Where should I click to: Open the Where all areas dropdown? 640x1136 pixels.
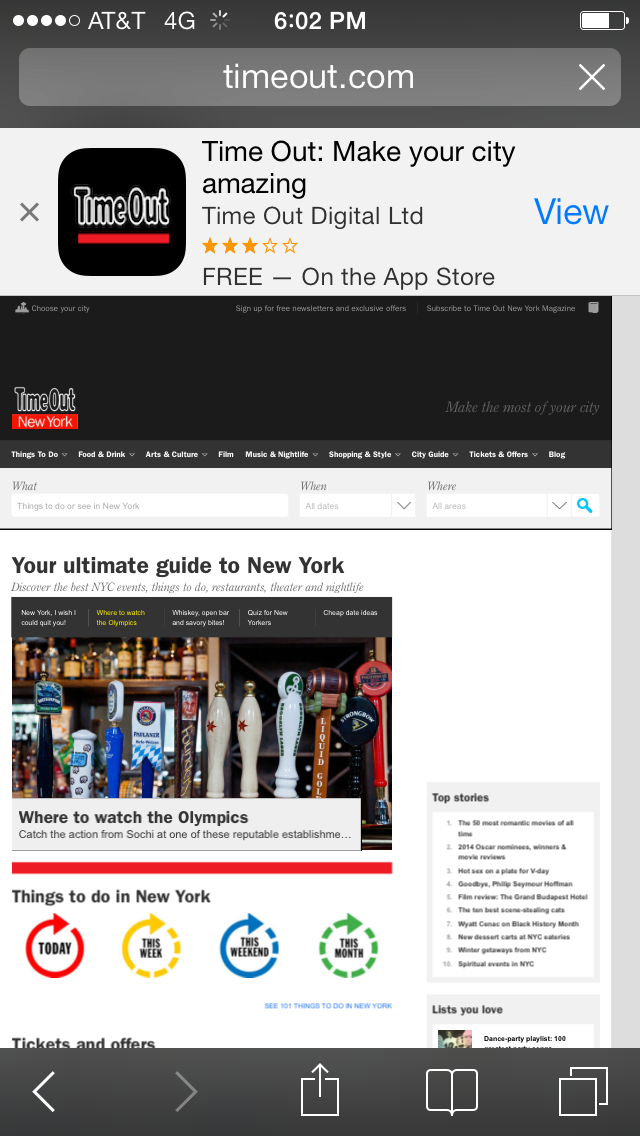click(500, 506)
